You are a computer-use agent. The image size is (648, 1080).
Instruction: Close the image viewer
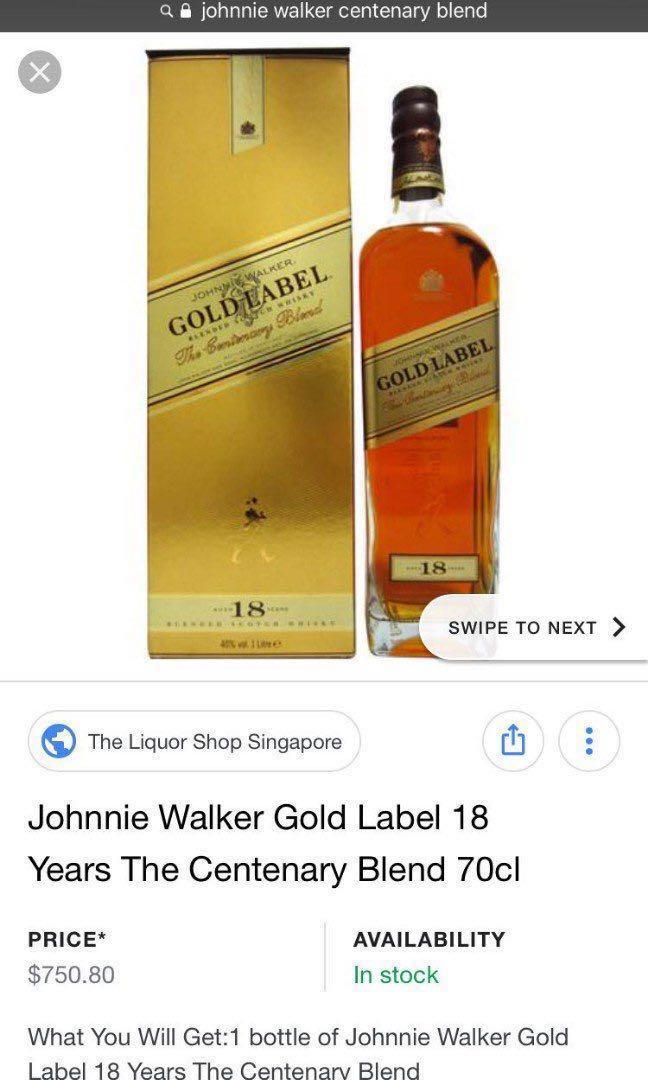click(x=40, y=71)
